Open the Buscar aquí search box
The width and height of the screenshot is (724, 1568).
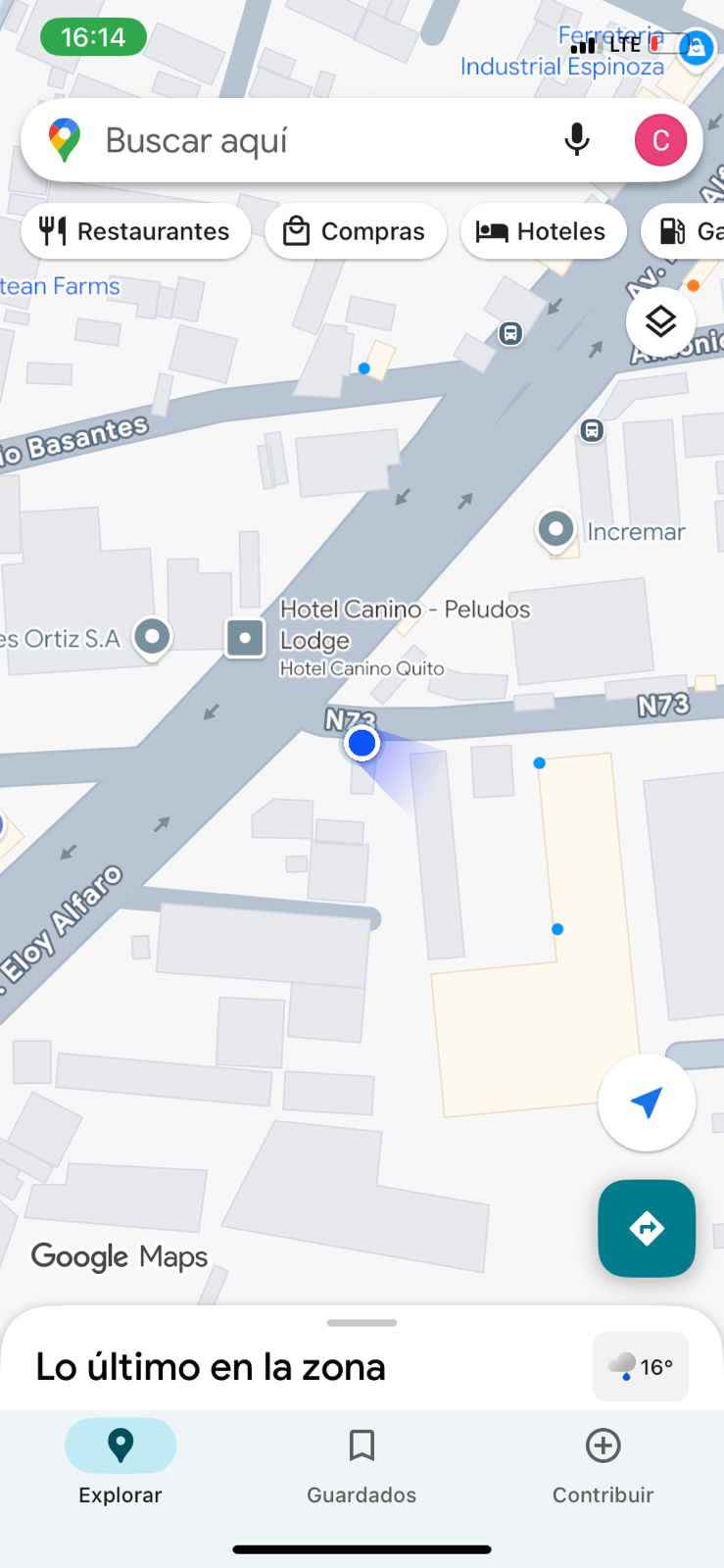click(x=294, y=141)
